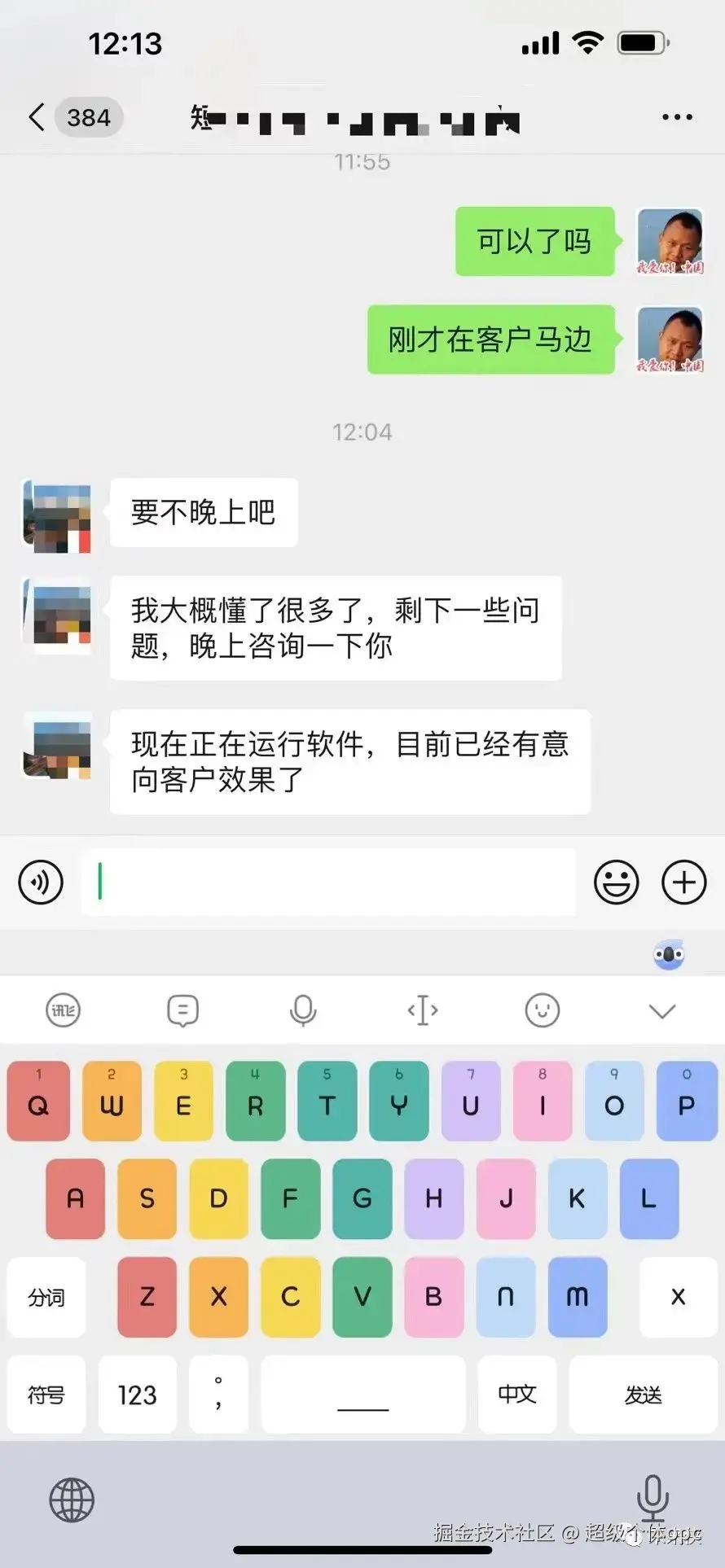Open the emoji panel smiley icon

tap(617, 882)
